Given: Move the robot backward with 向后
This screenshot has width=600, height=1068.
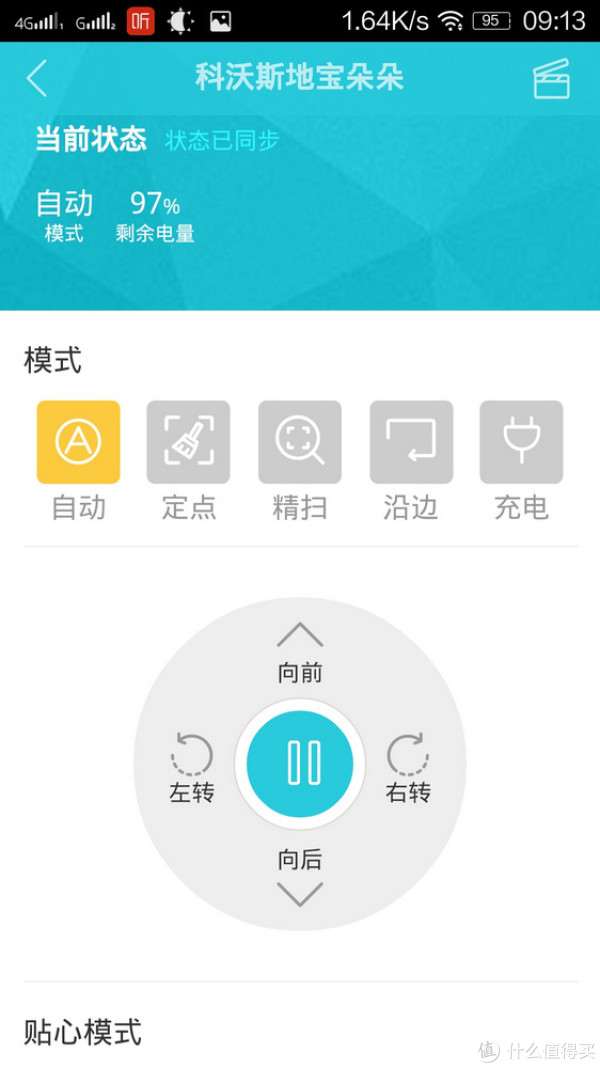Looking at the screenshot, I should 300,876.
